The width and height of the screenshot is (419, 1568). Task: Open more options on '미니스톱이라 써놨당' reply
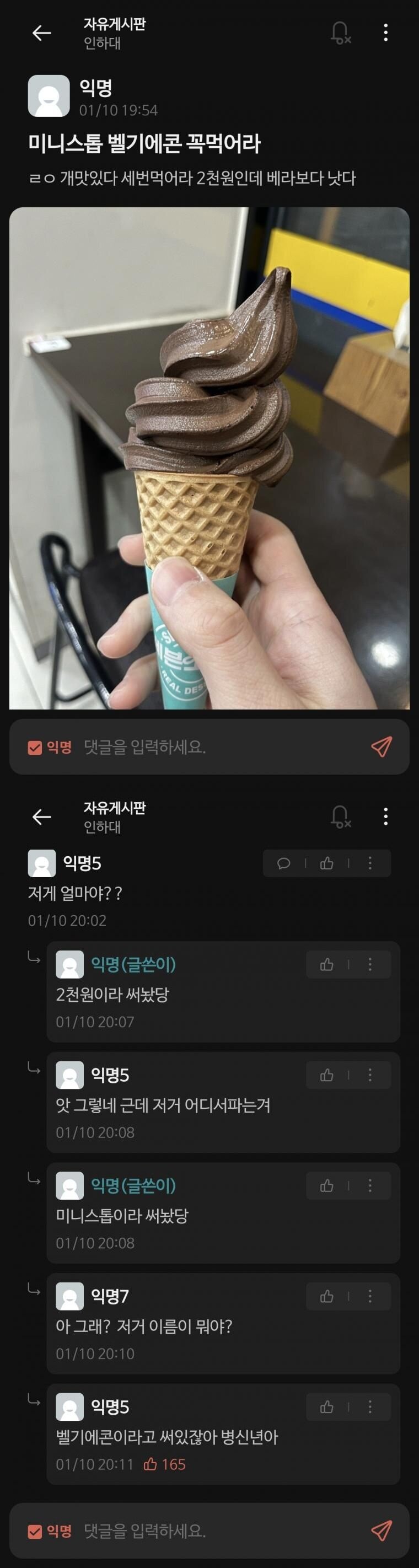[370, 1186]
